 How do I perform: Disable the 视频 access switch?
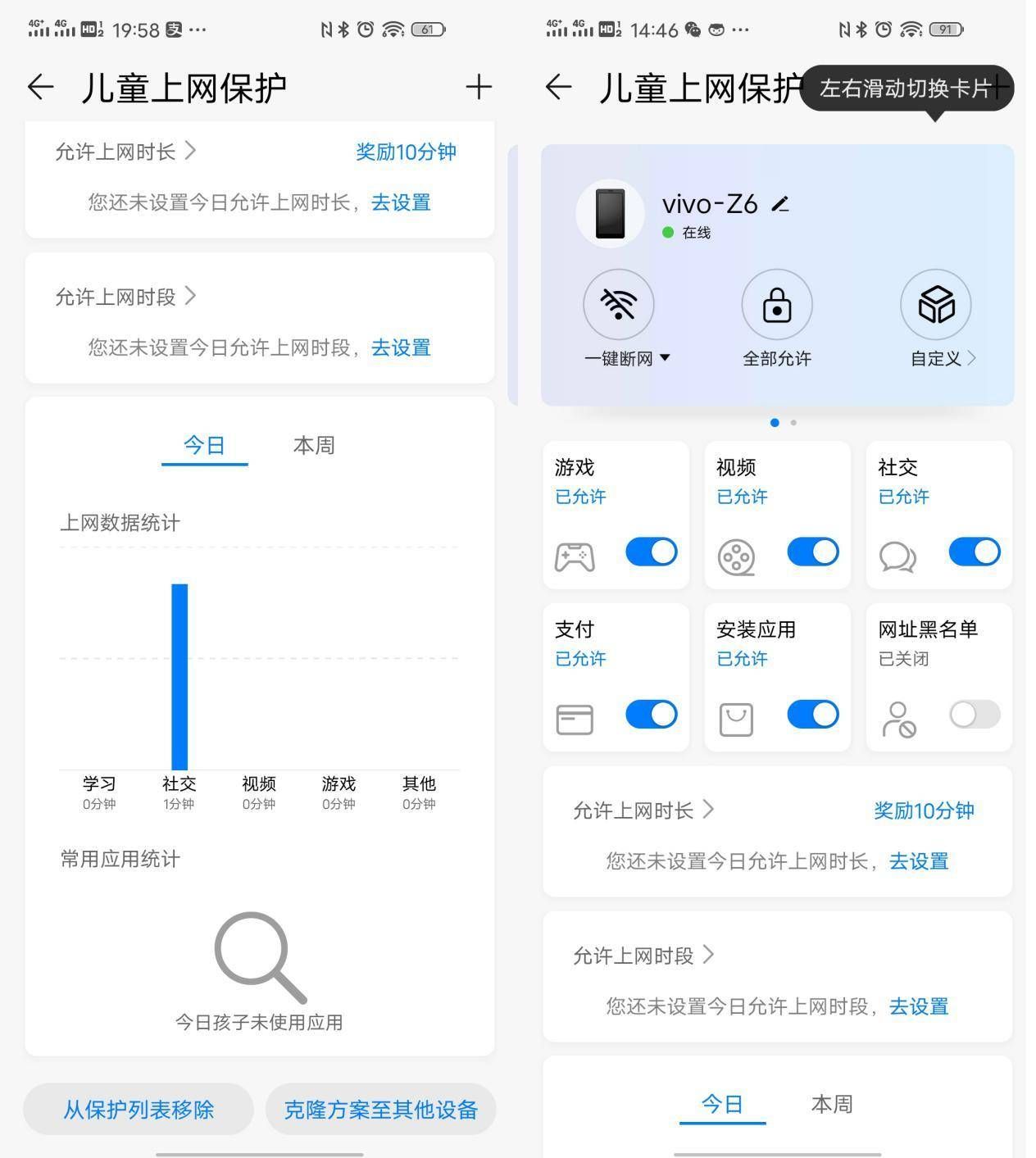[x=812, y=552]
